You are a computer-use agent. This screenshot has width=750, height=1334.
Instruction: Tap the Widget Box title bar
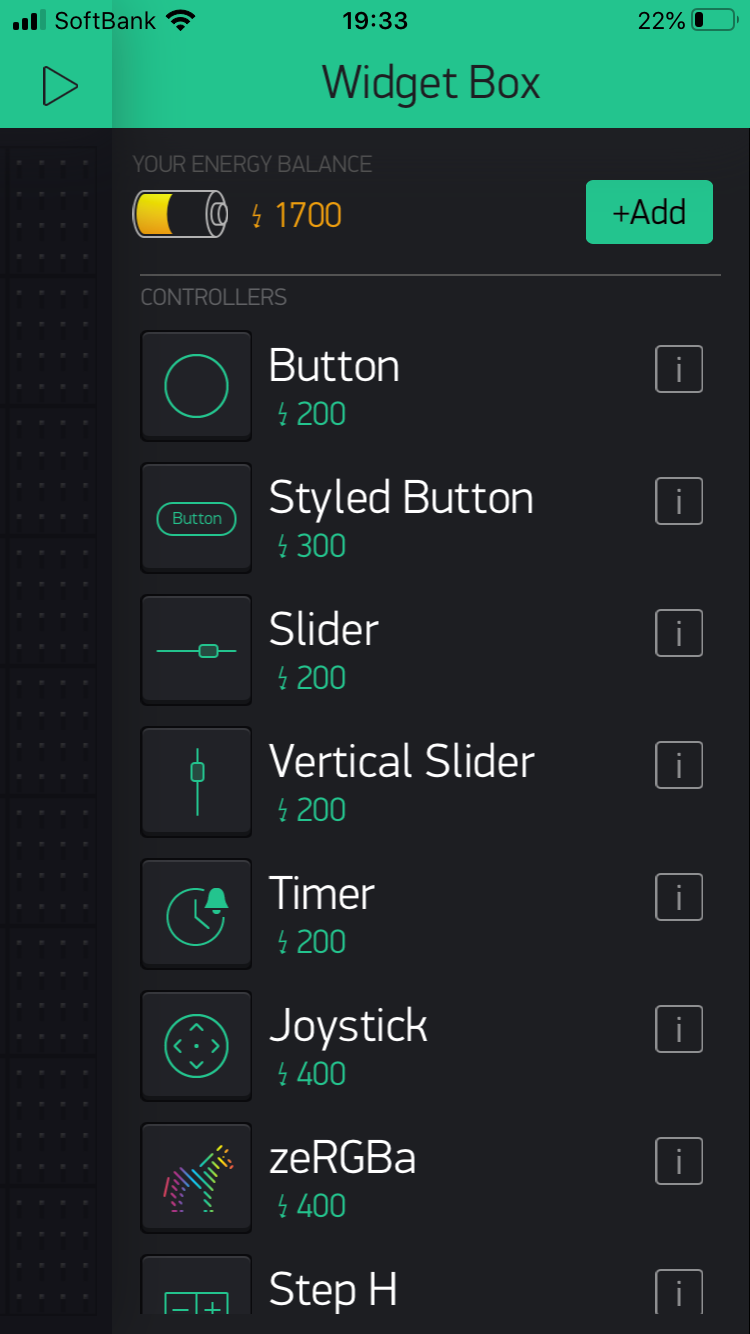(430, 84)
